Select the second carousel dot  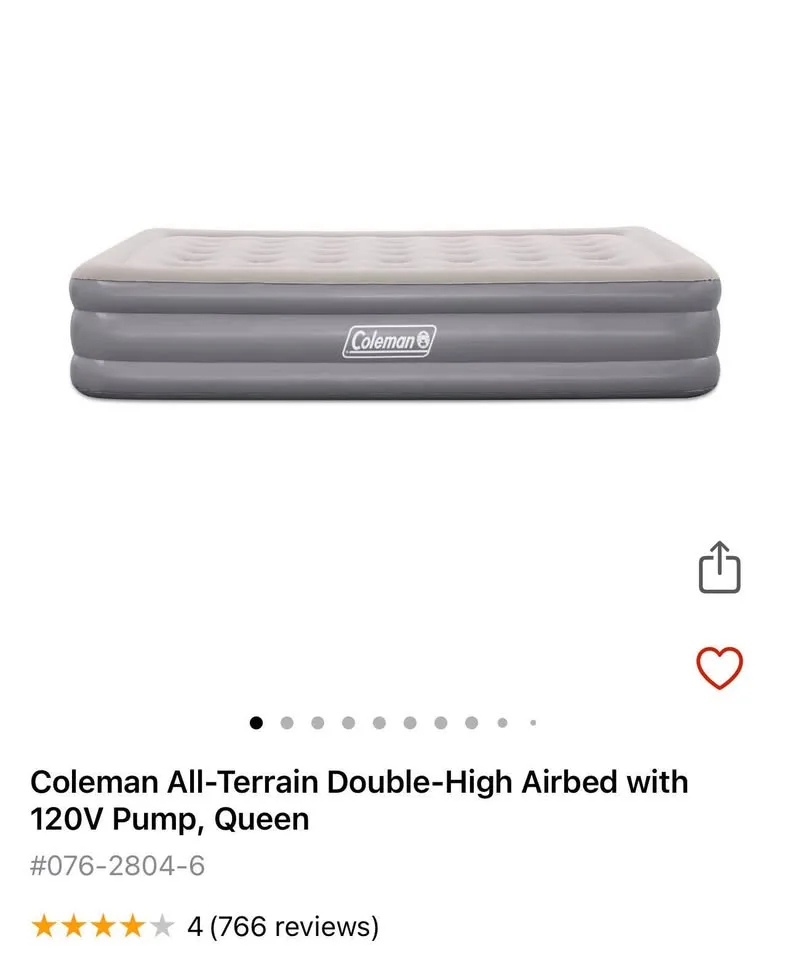click(x=288, y=720)
